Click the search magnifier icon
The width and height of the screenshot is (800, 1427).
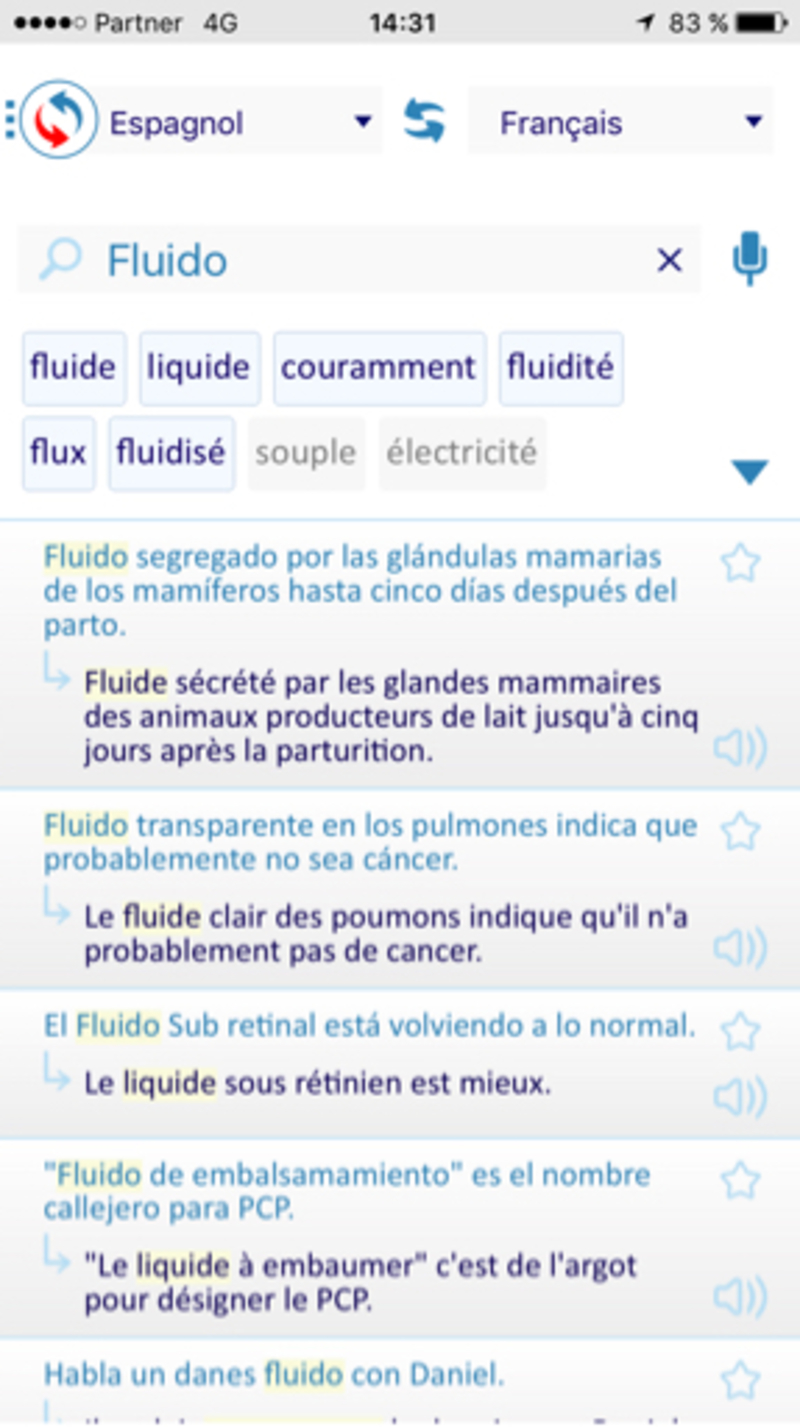(62, 257)
